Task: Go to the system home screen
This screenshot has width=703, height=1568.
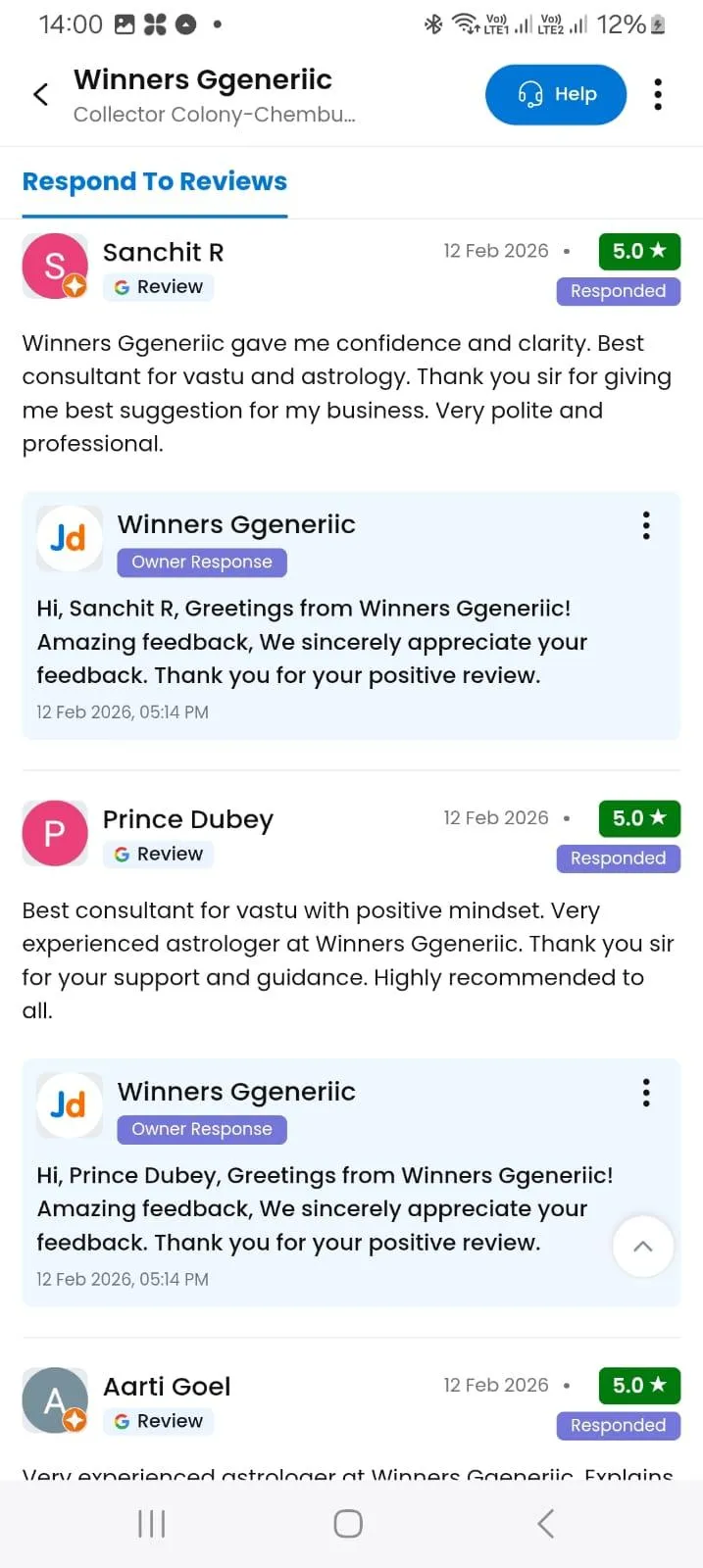Action: (x=348, y=1523)
